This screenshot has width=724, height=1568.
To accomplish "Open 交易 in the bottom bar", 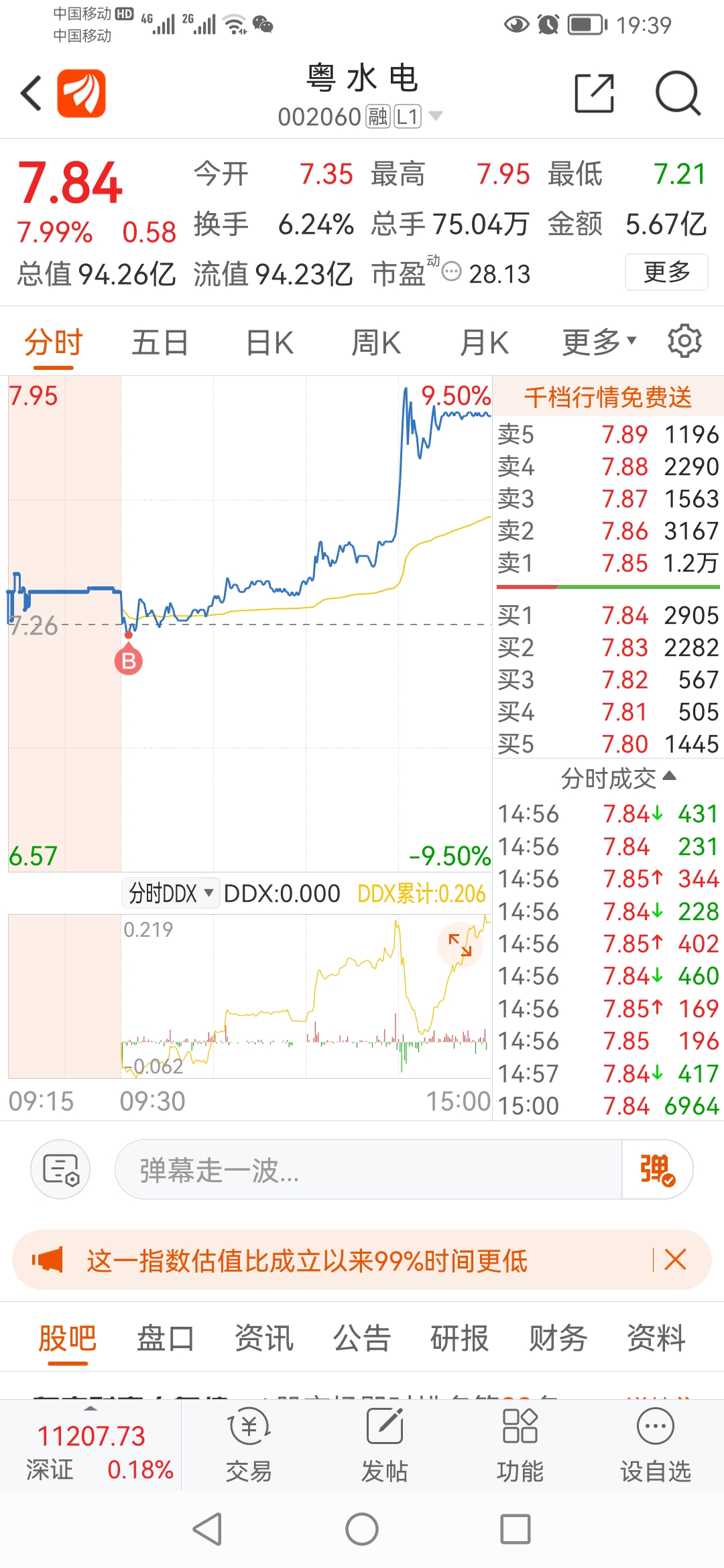I will pyautogui.click(x=249, y=1445).
